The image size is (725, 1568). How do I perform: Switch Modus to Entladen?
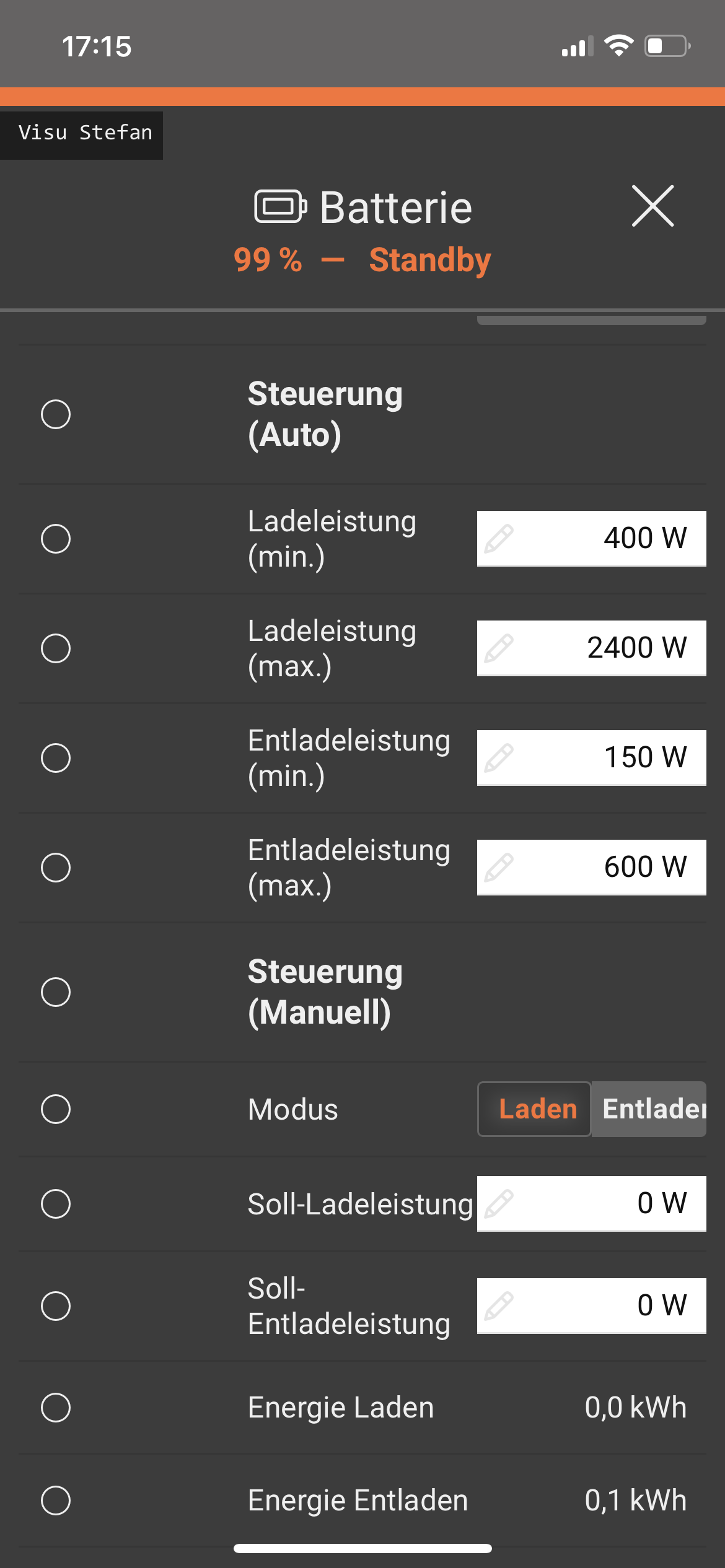coord(649,1108)
